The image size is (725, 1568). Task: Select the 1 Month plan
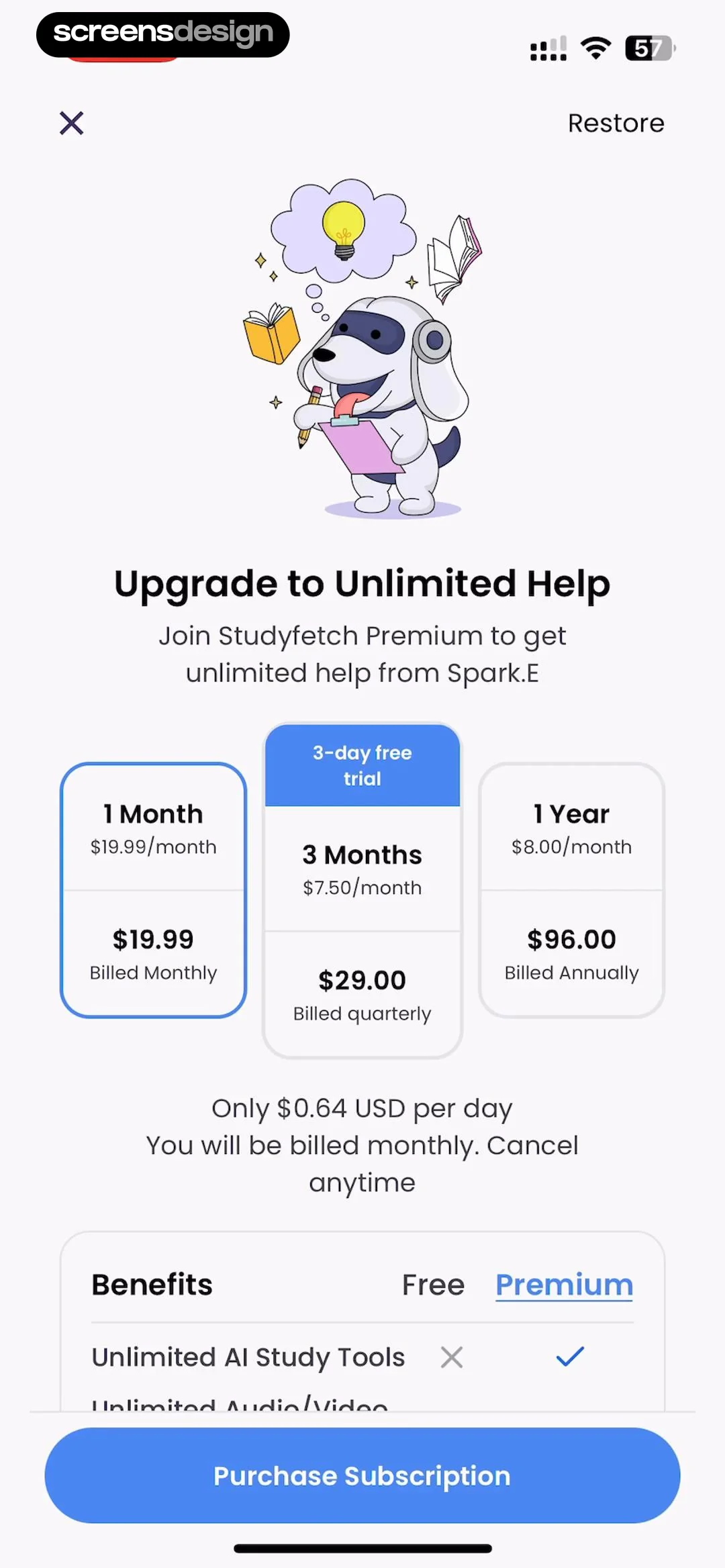click(x=153, y=889)
